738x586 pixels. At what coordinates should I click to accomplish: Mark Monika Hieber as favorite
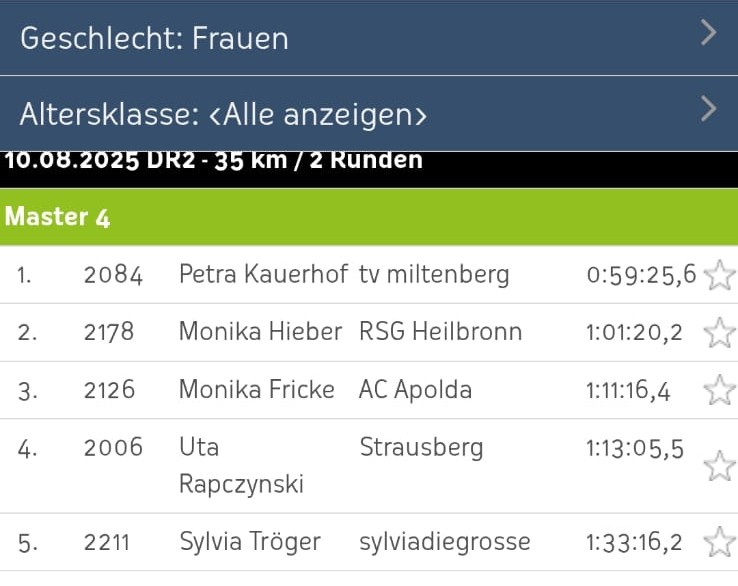pos(719,332)
